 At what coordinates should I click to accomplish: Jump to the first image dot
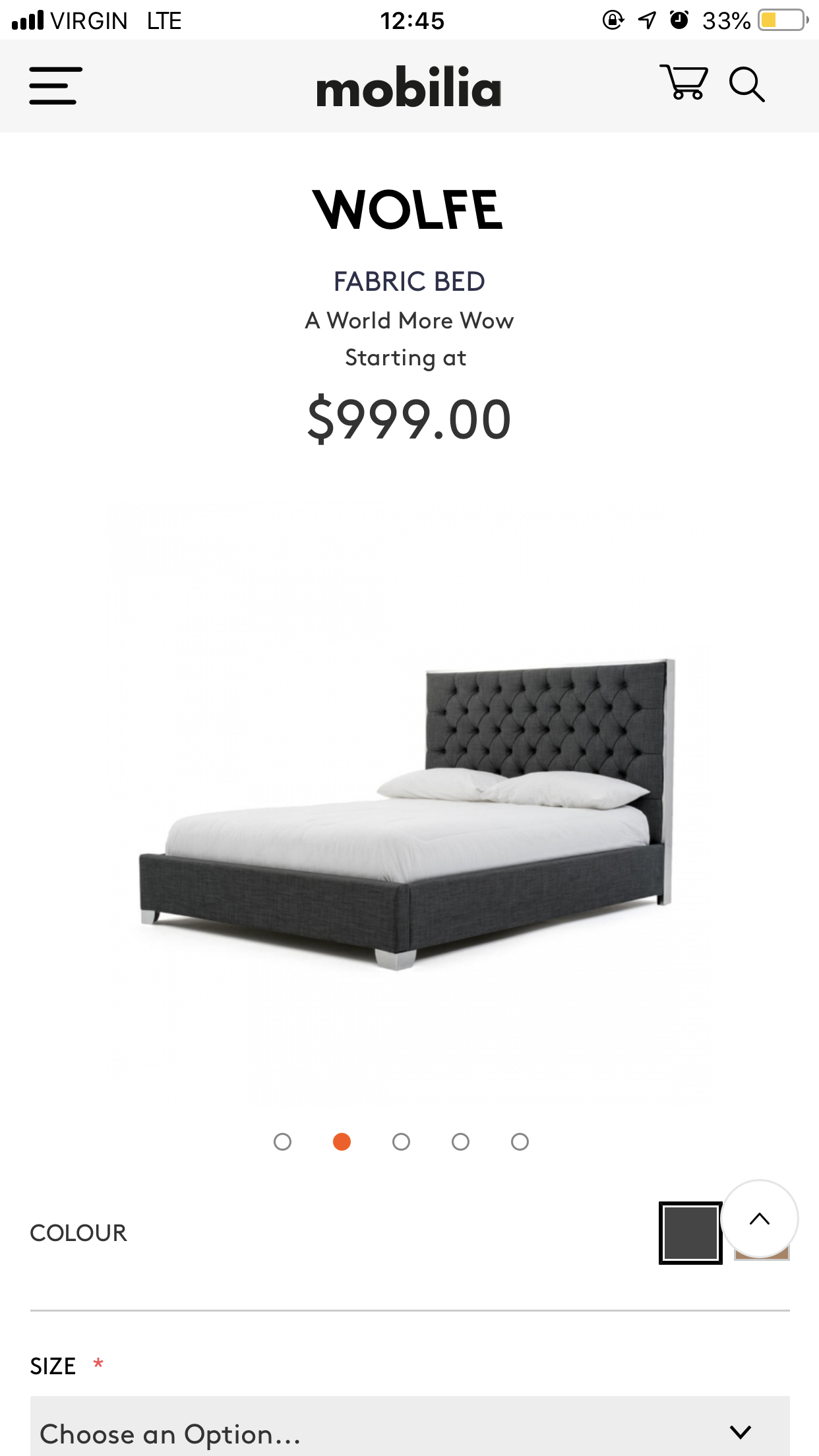[282, 1141]
